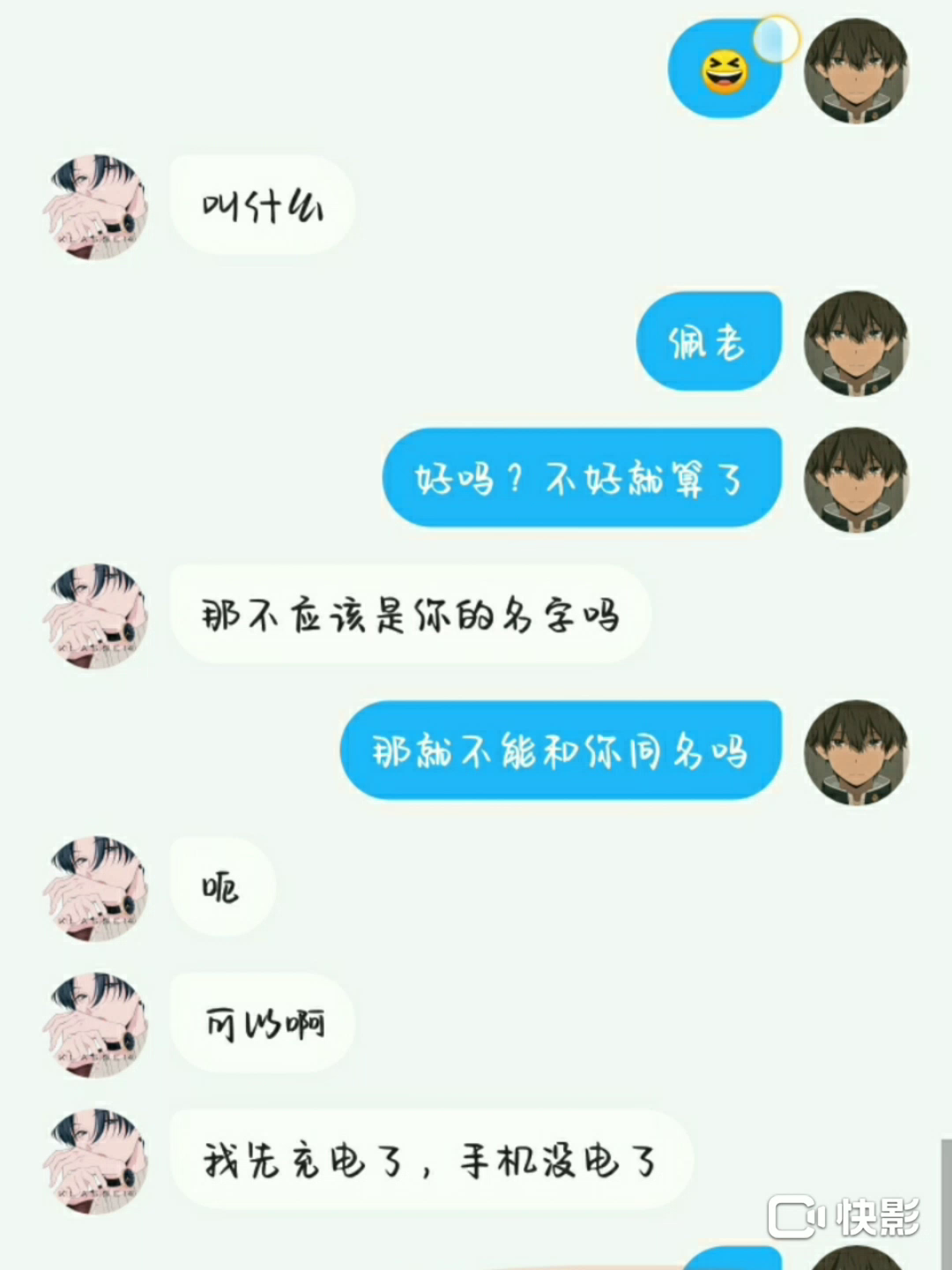This screenshot has height=1270, width=952.
Task: Tap own avatar next to "佩老" bubble
Action: [855, 342]
